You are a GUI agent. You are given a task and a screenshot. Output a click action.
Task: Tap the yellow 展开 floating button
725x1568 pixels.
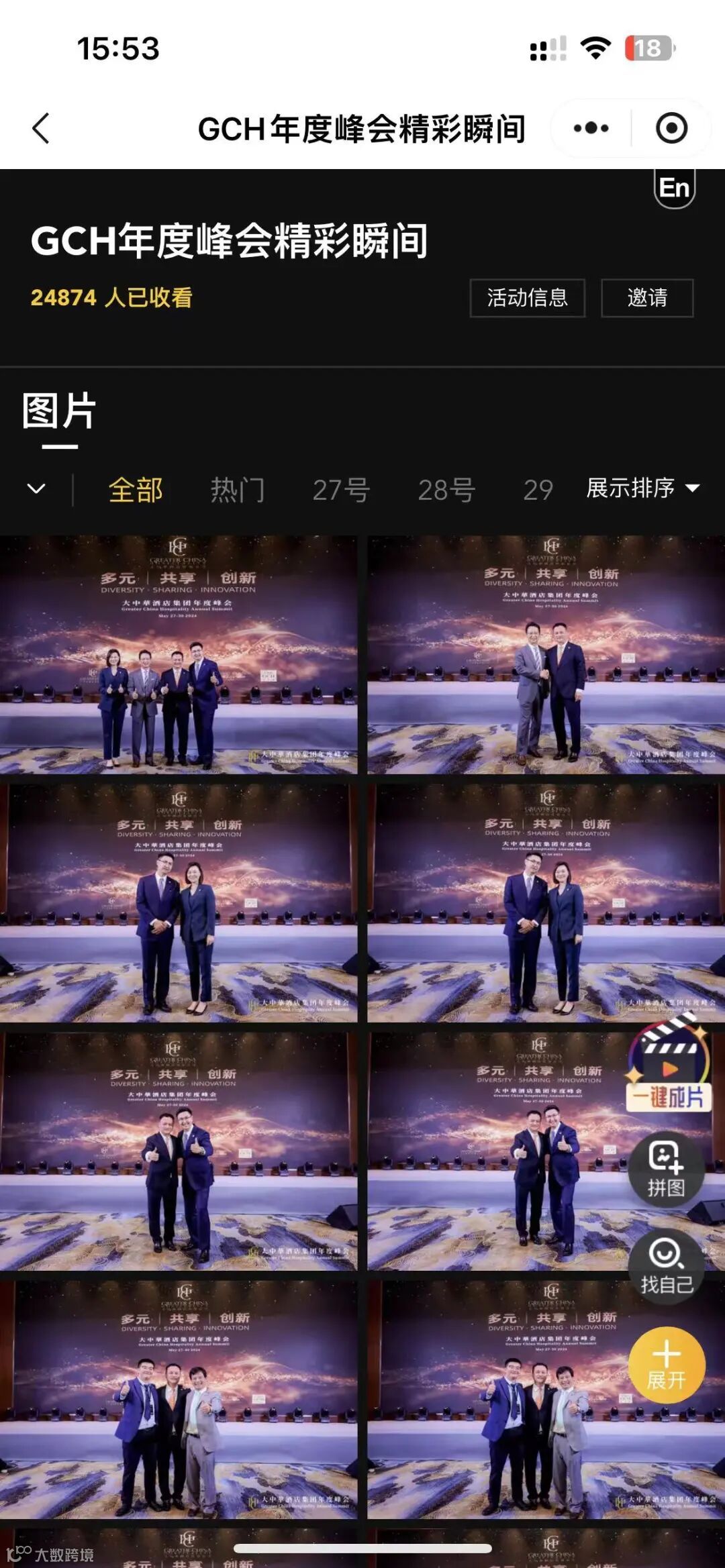pyautogui.click(x=666, y=1365)
